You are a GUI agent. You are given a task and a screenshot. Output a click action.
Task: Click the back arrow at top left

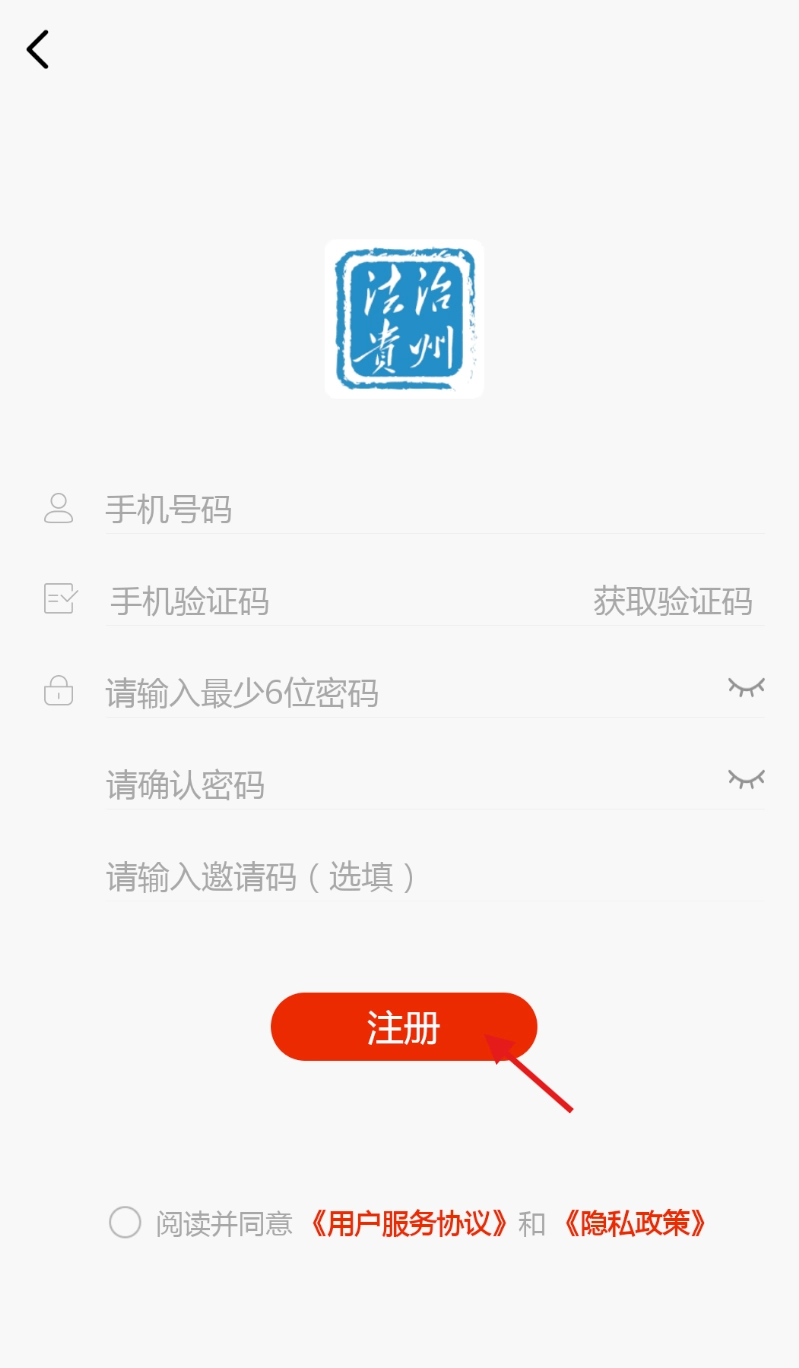pos(37,48)
